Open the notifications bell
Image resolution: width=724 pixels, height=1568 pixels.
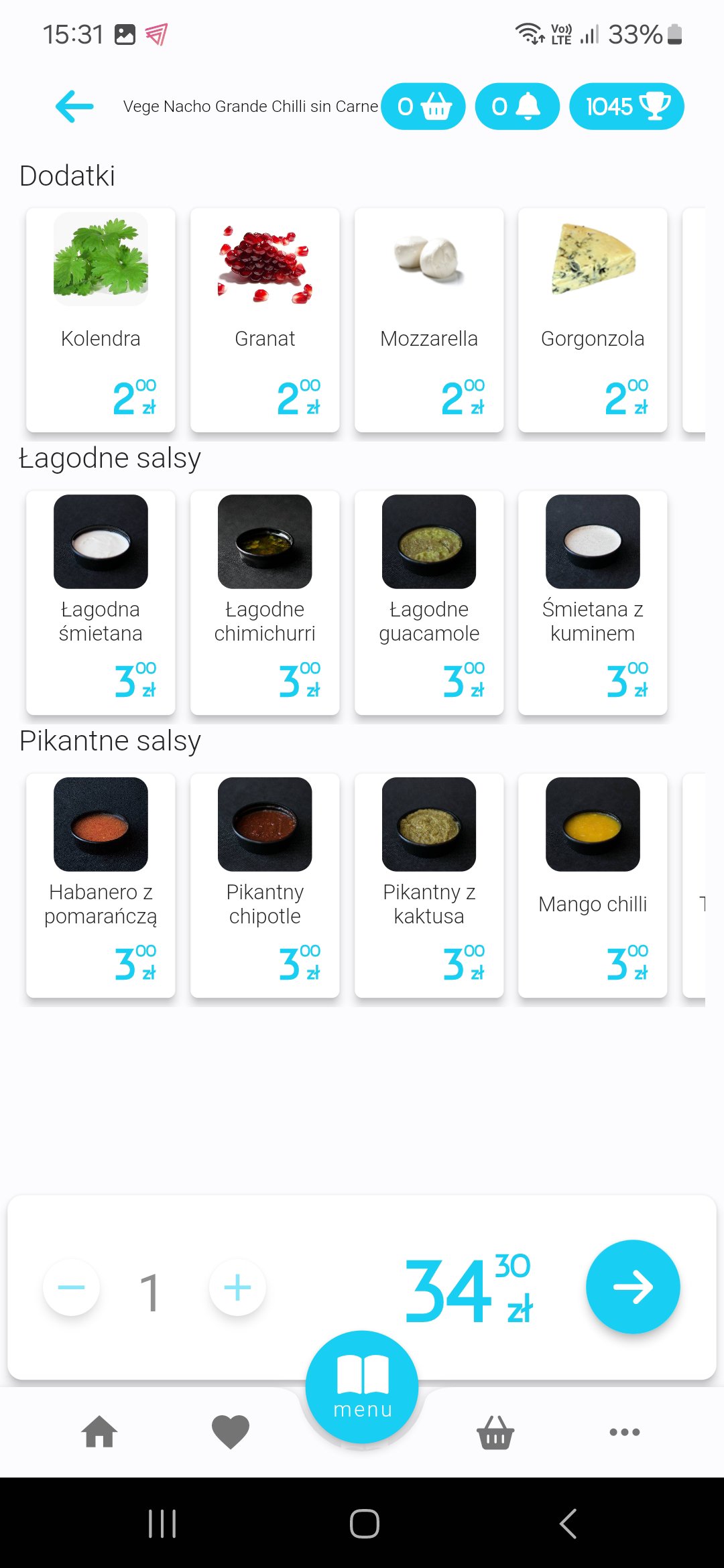pyautogui.click(x=517, y=107)
